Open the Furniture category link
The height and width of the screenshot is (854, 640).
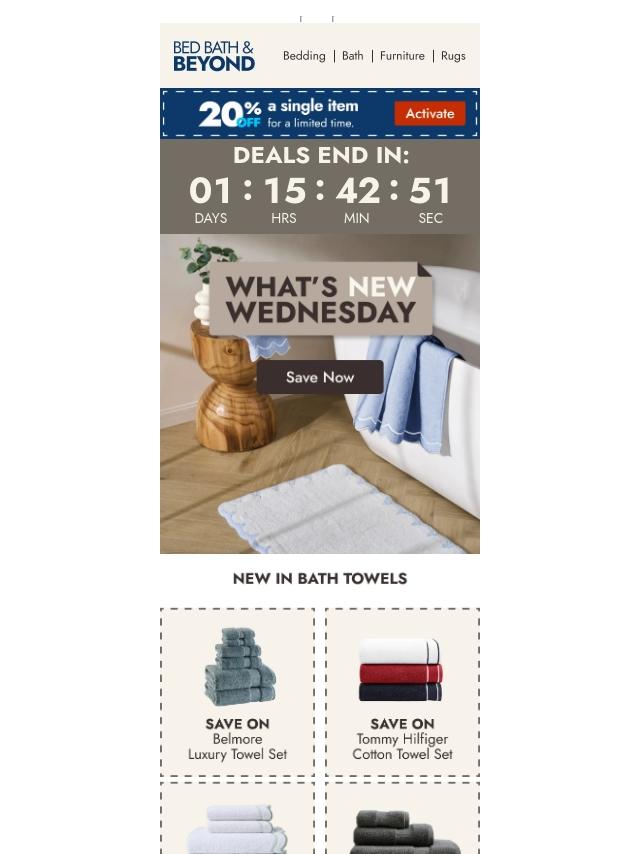(402, 56)
